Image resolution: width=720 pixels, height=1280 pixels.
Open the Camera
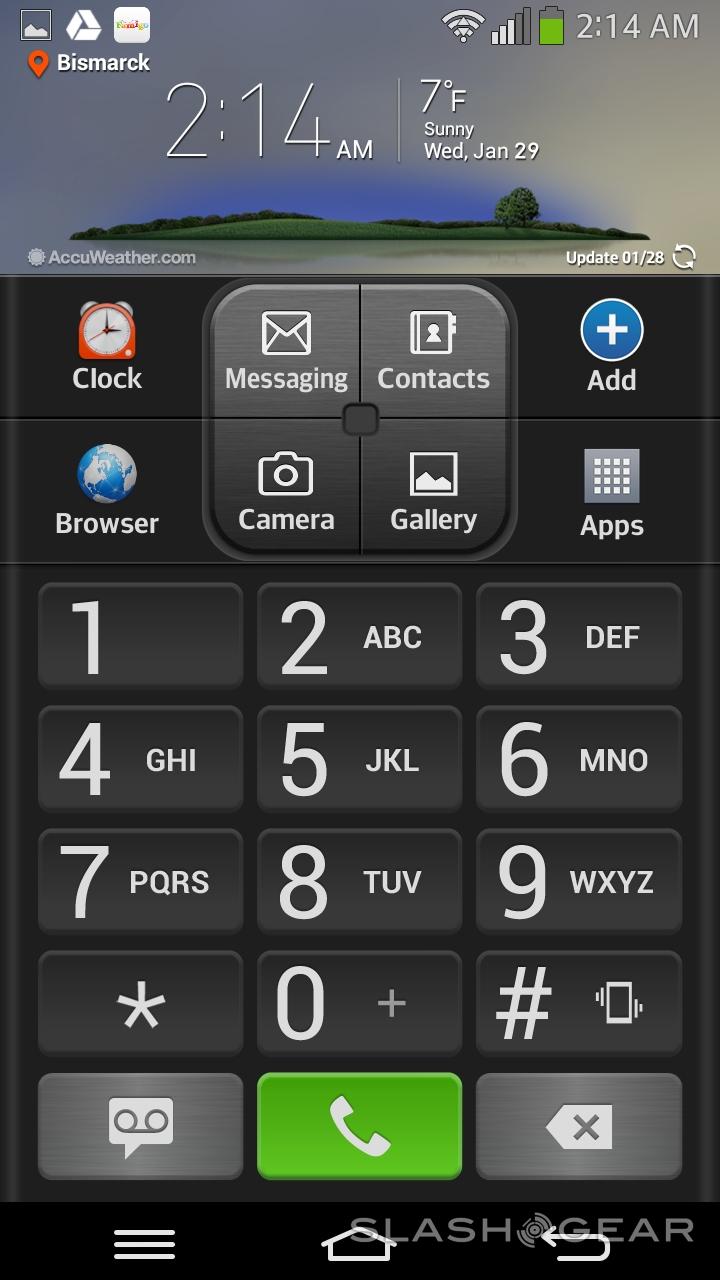[286, 490]
